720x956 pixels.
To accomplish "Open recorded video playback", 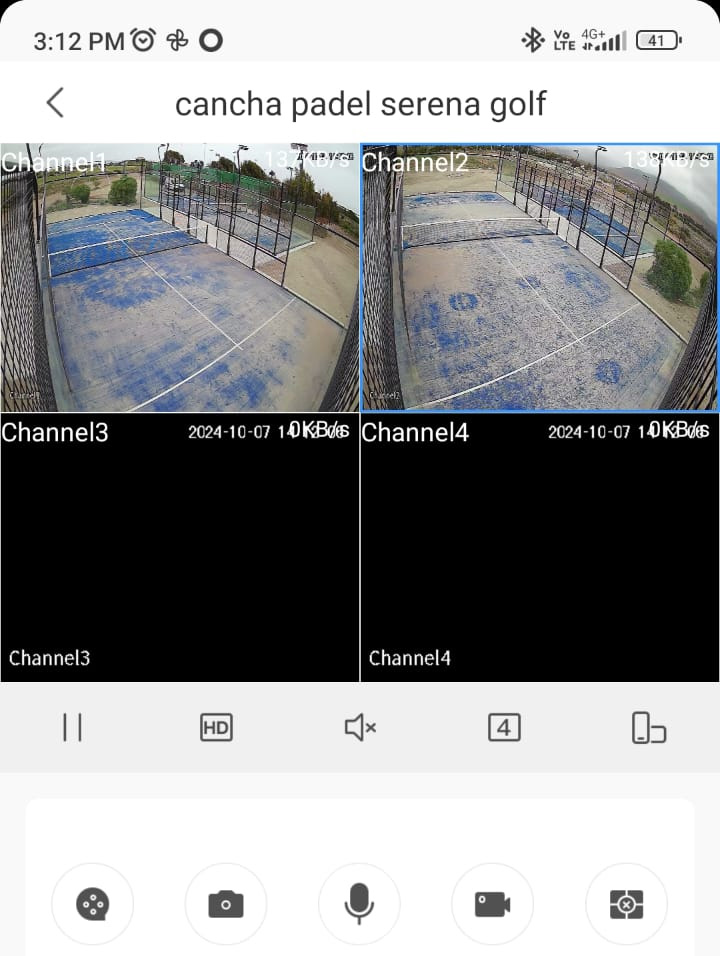I will tap(93, 904).
